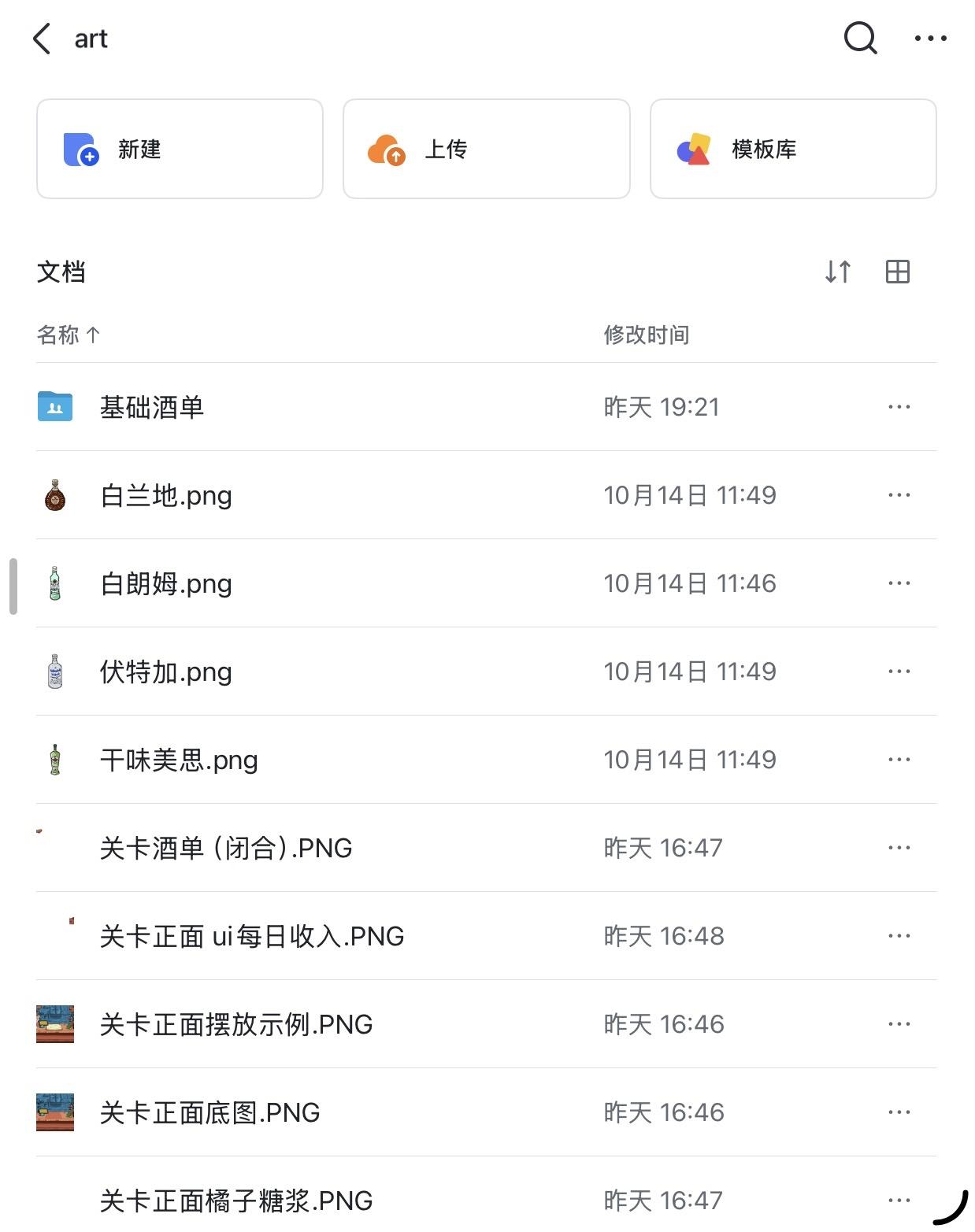
Task: Open the file 白朗姆.png
Action: (x=166, y=583)
